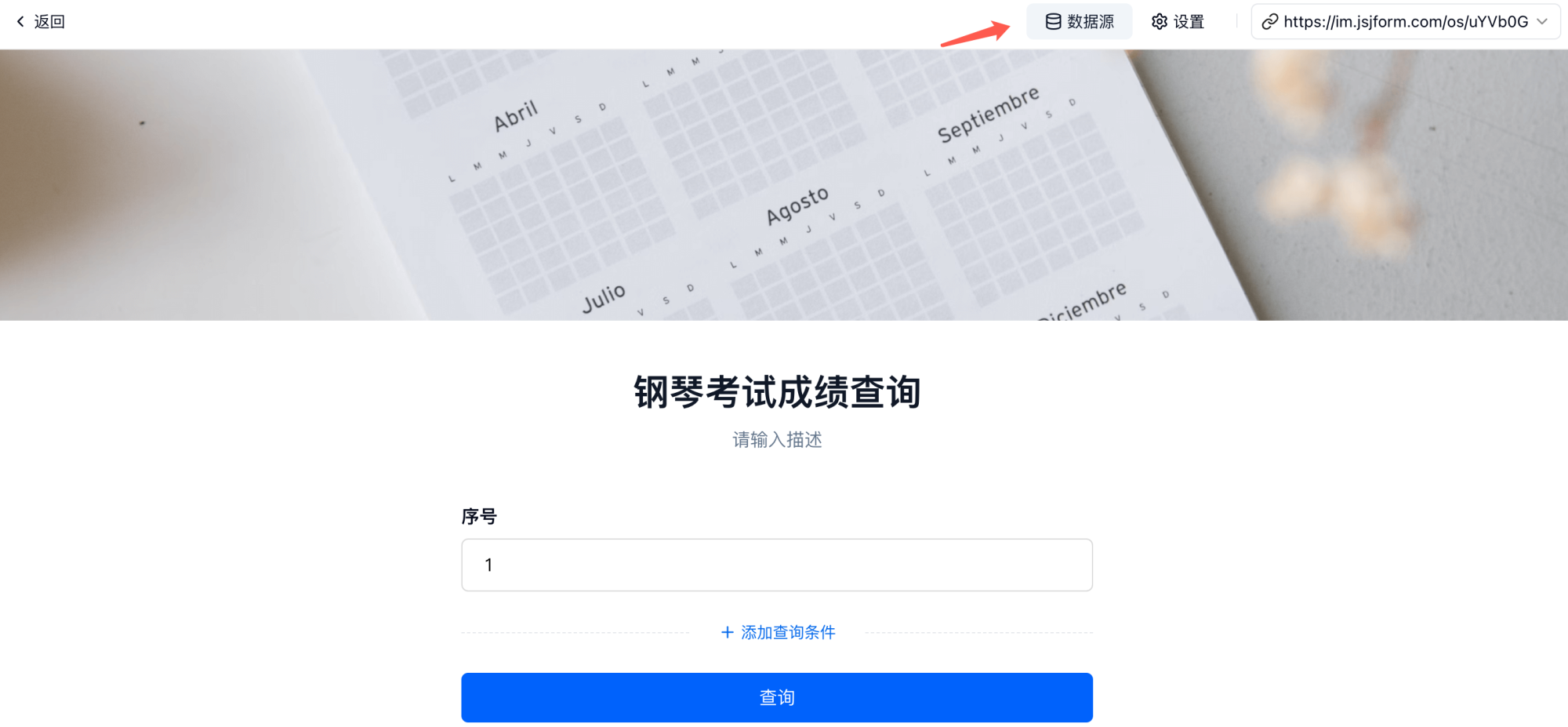Go back via 返回
1568x727 pixels.
41,22
